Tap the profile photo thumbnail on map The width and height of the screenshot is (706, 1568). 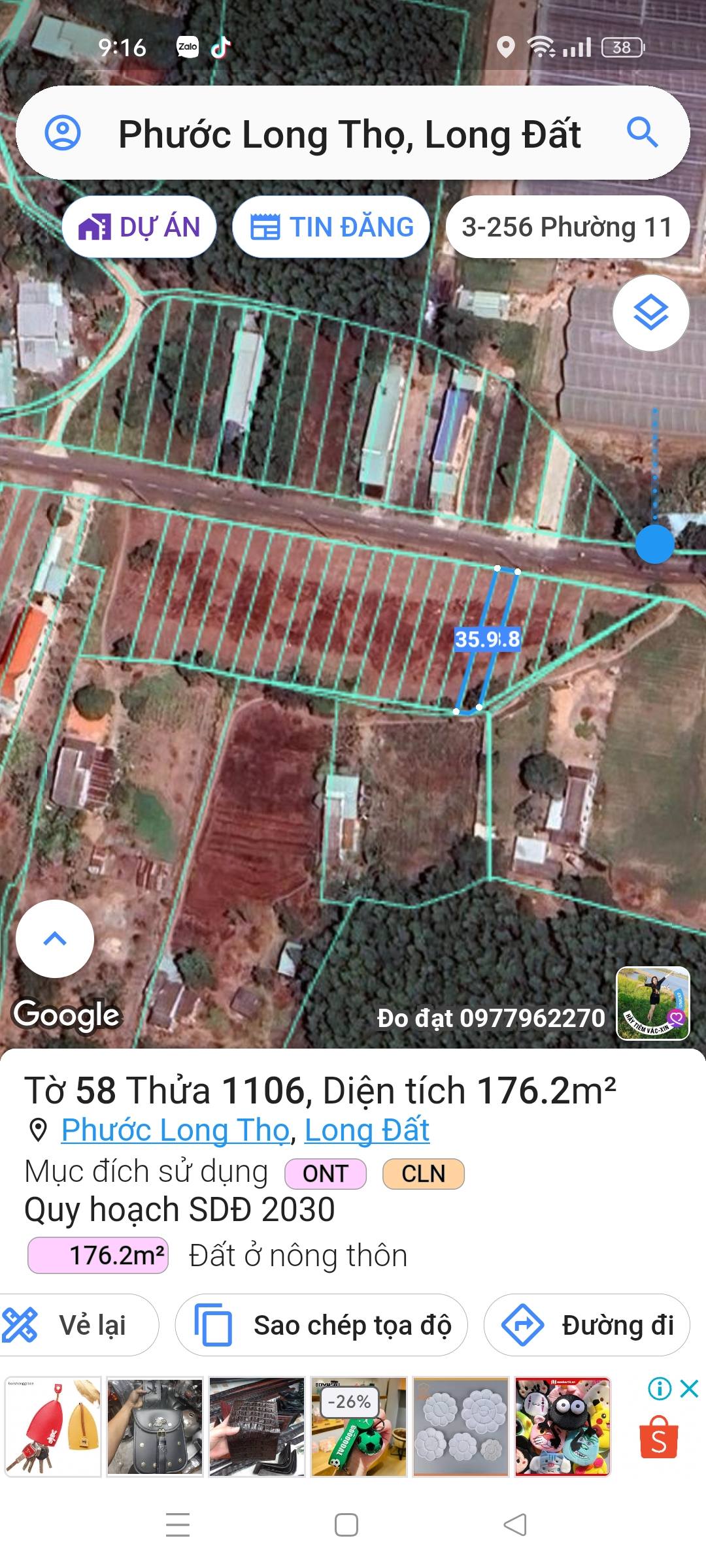(652, 1004)
